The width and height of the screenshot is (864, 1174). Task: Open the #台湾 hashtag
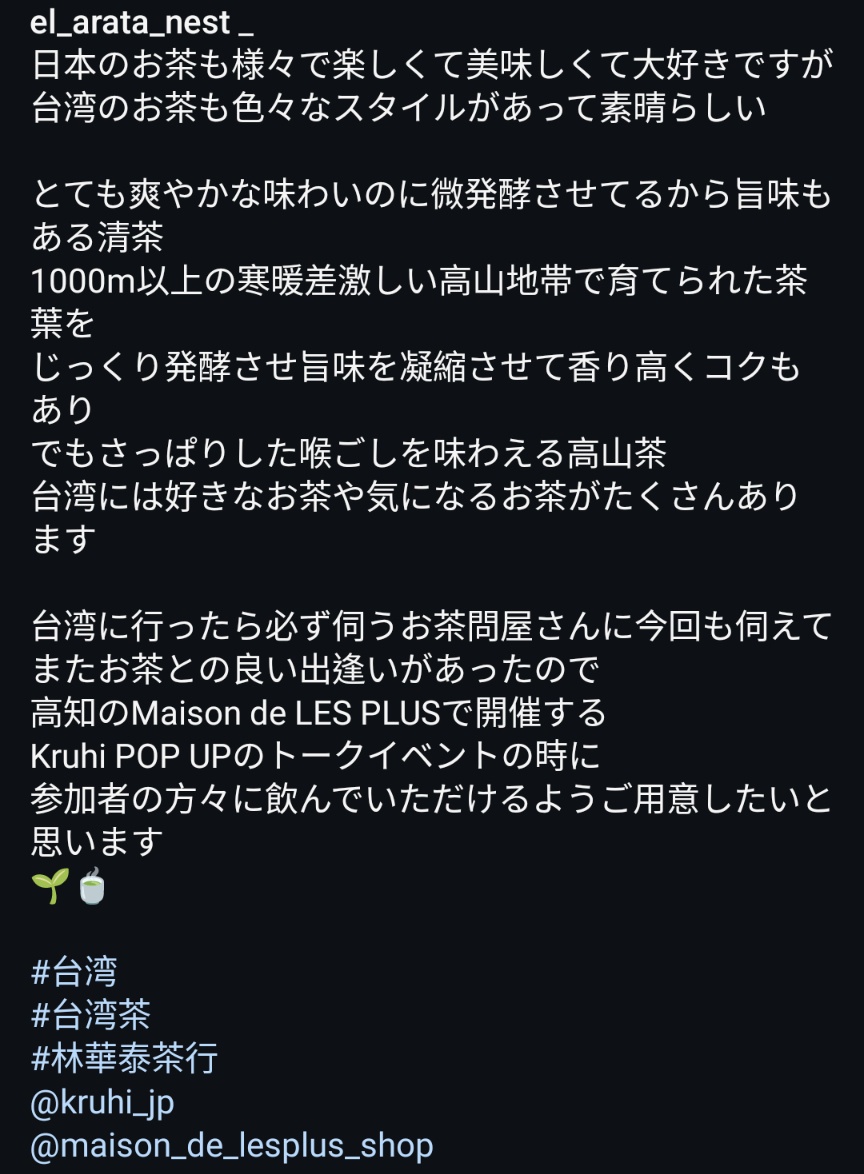(75, 970)
